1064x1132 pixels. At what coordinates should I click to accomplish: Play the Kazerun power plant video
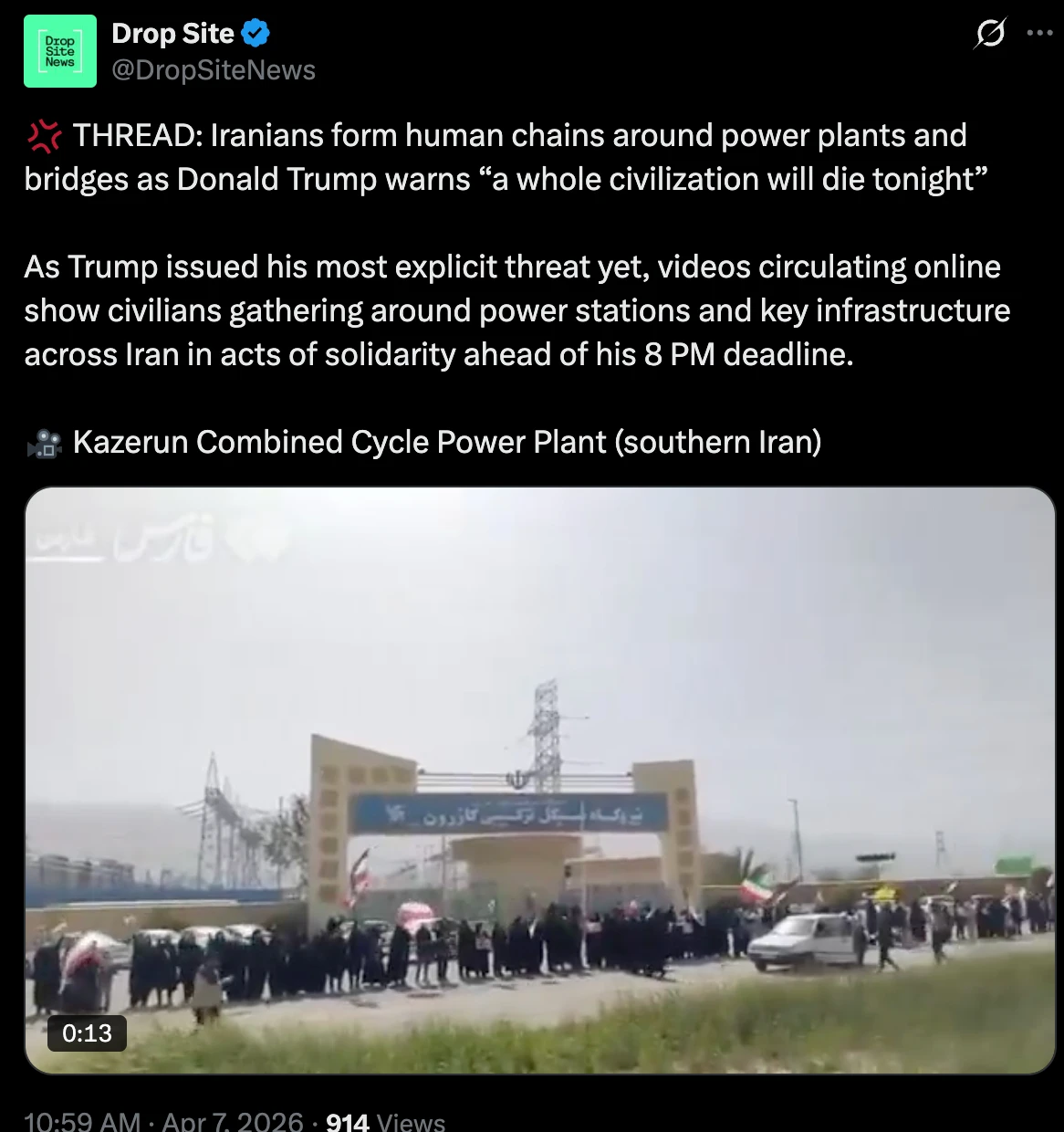point(539,781)
